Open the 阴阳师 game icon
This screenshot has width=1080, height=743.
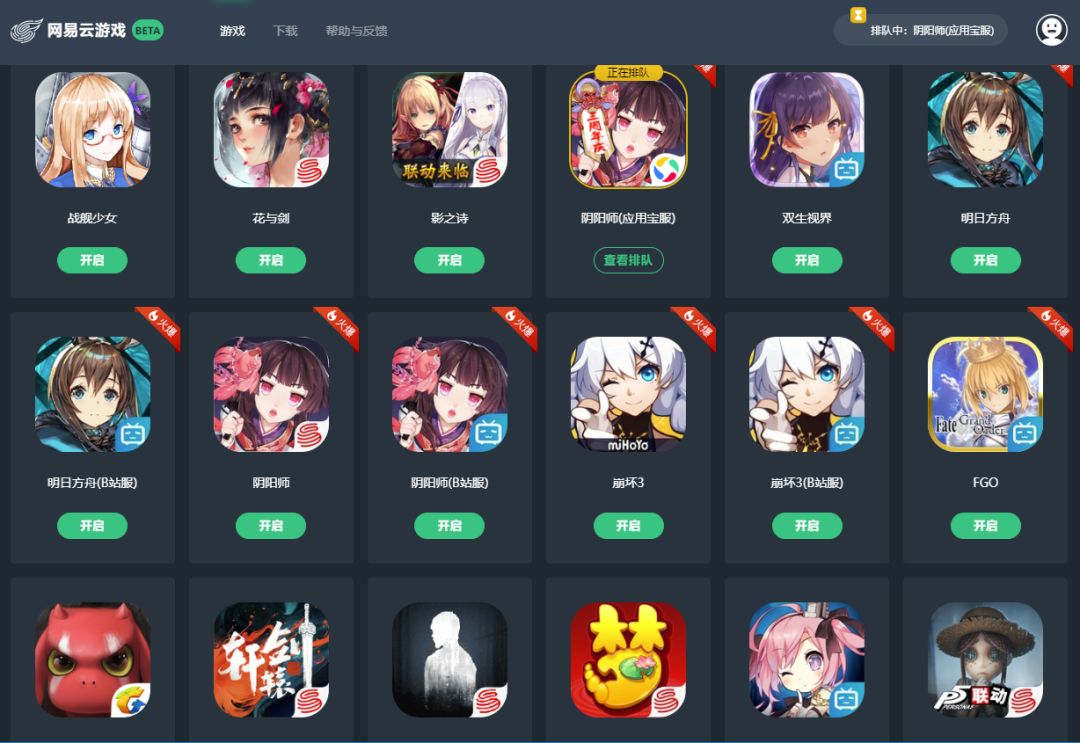coord(271,394)
